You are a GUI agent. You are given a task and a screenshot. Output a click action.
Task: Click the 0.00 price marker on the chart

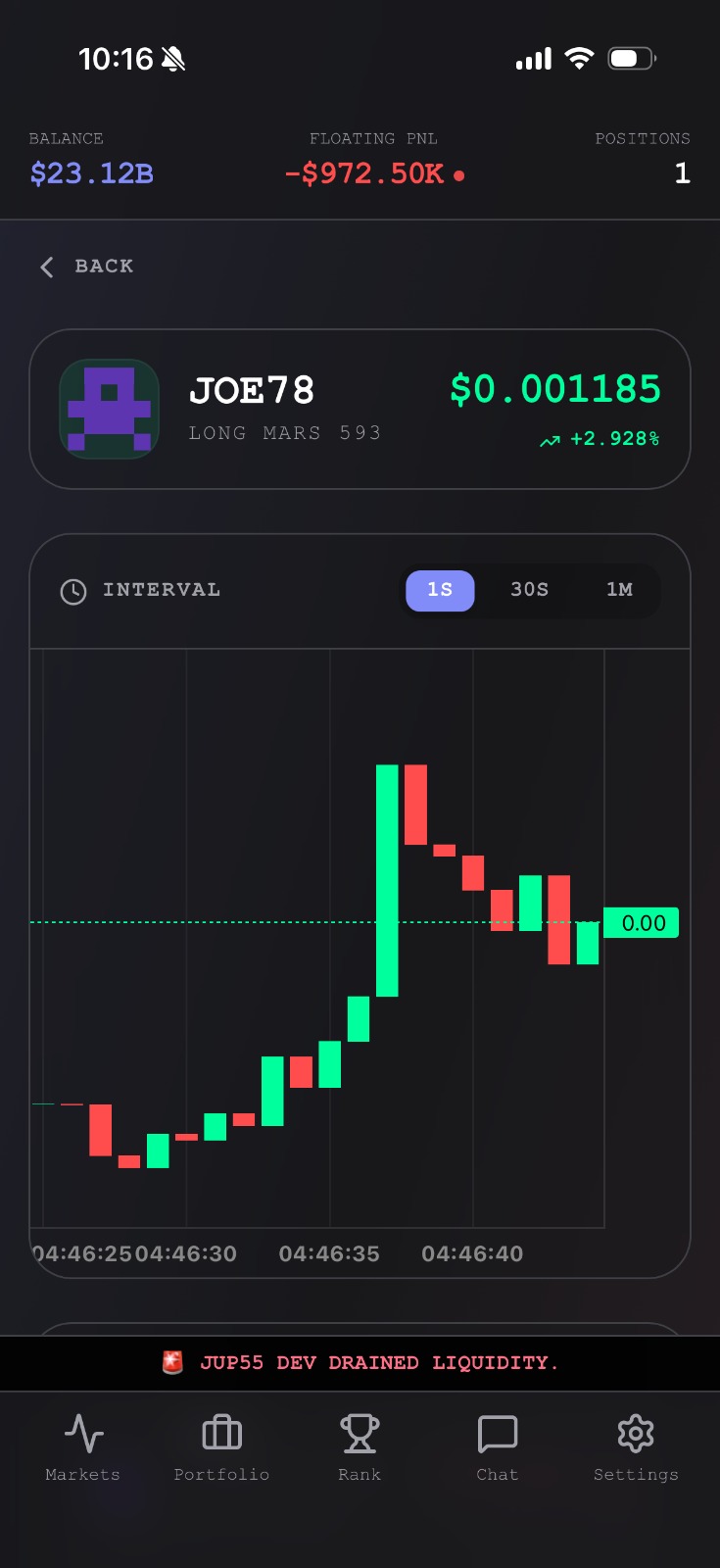tap(642, 922)
